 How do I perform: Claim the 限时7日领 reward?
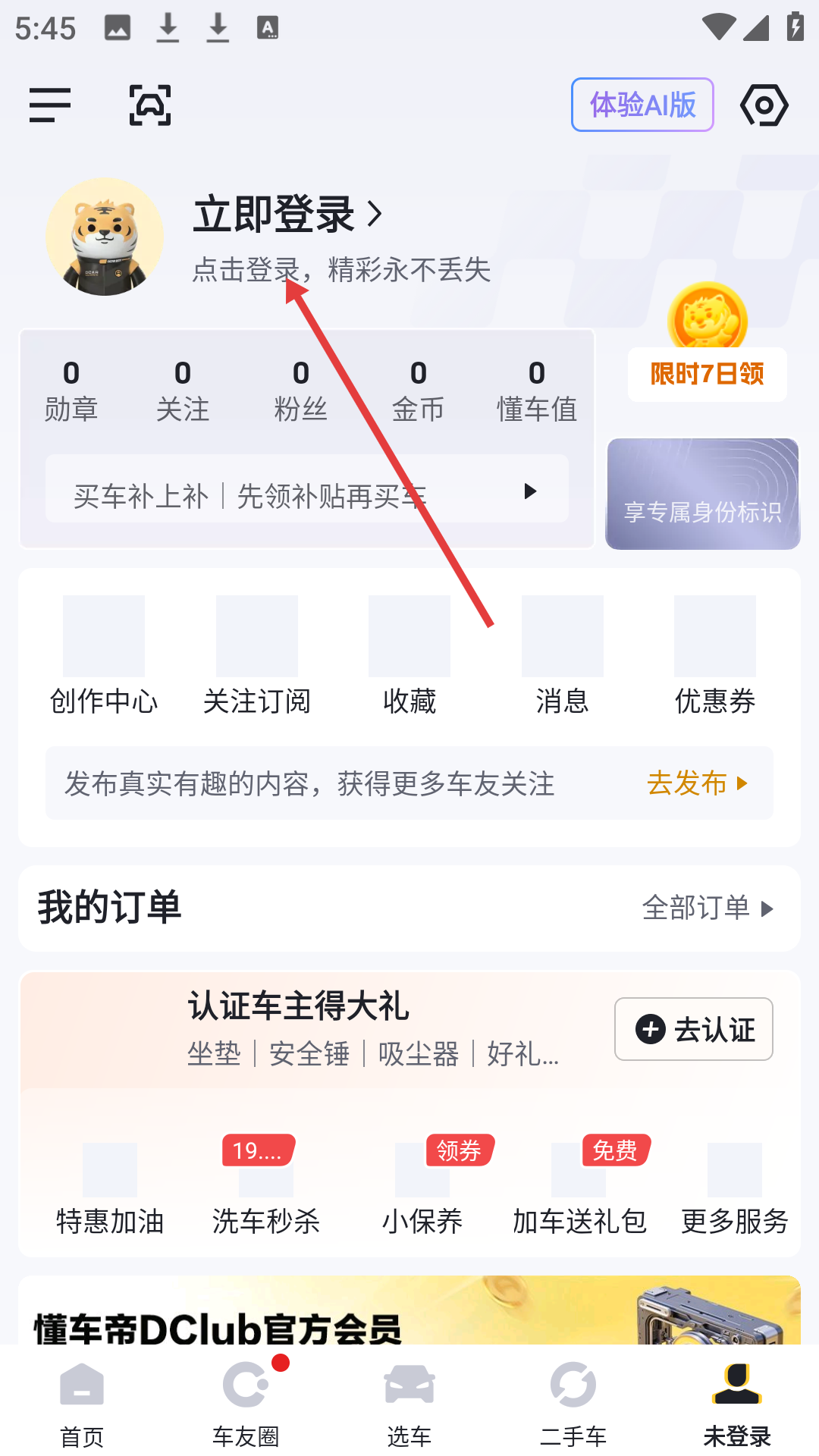tap(707, 373)
